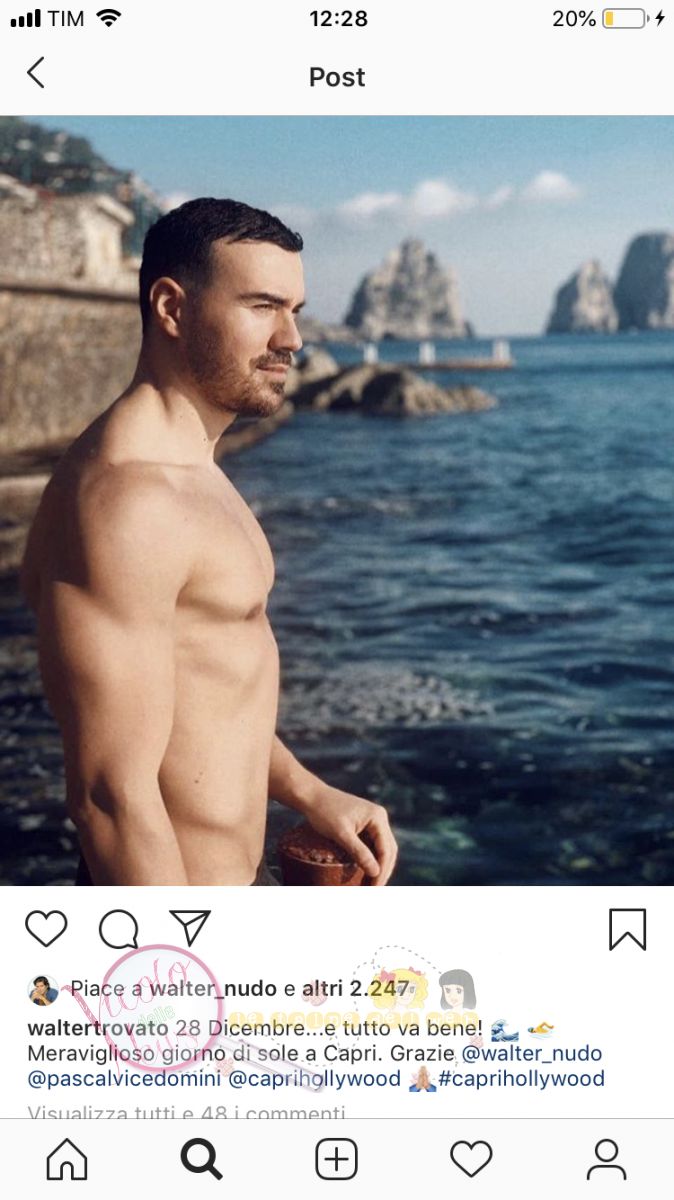Image resolution: width=674 pixels, height=1200 pixels.
Task: Share the post via paper plane icon
Action: coord(190,928)
